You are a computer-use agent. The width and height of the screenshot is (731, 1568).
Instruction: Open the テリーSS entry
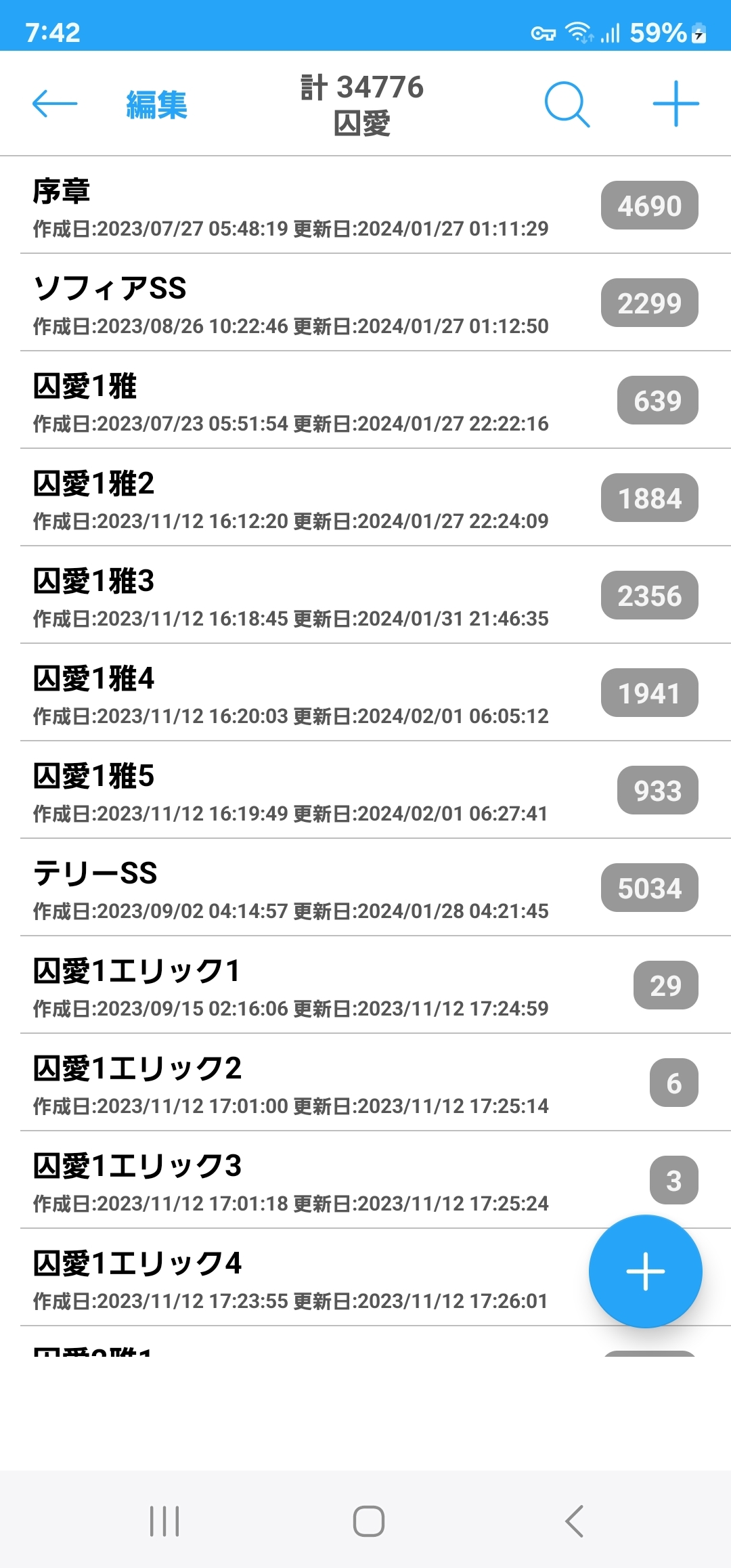[x=291, y=888]
